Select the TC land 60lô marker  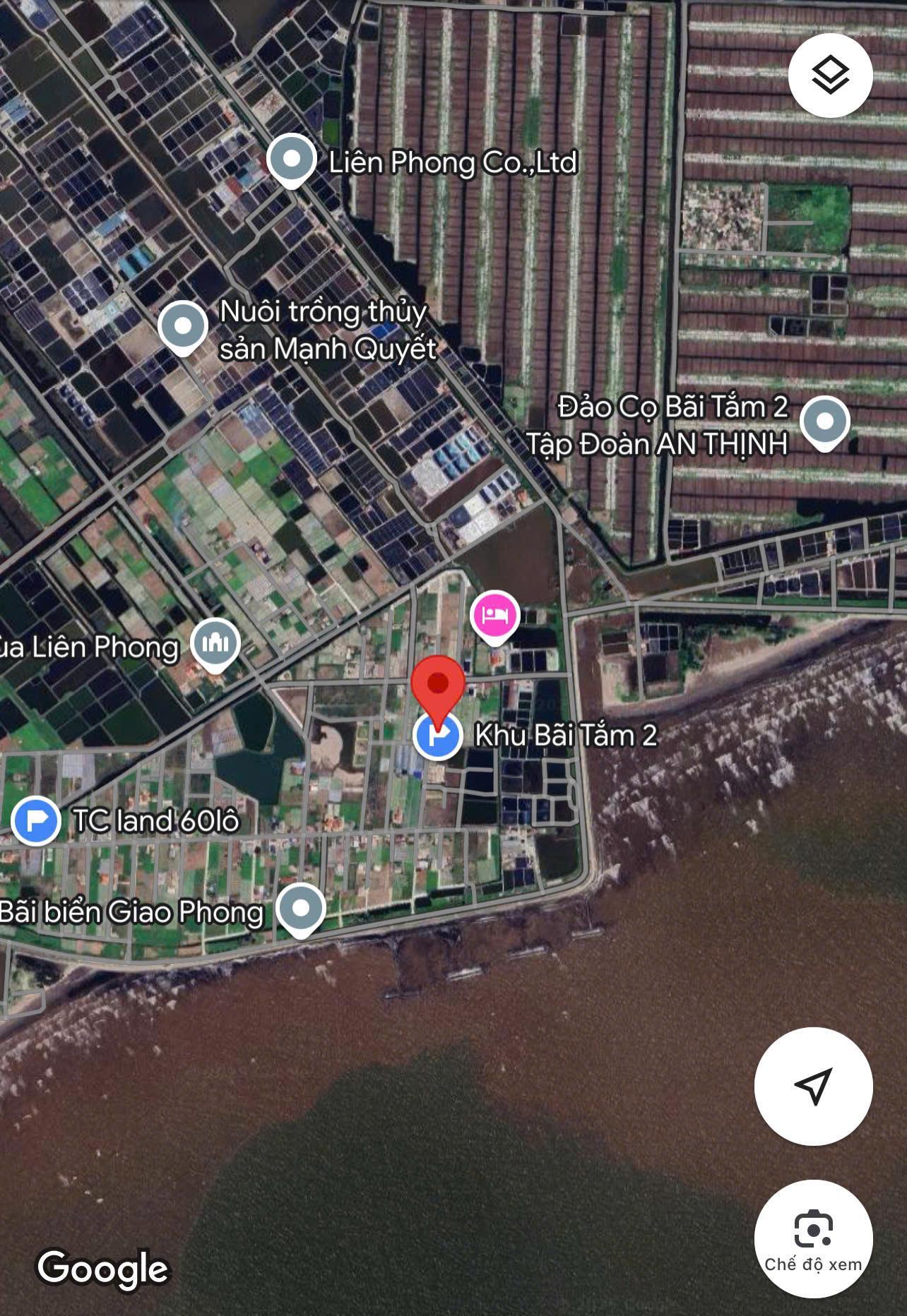35,820
